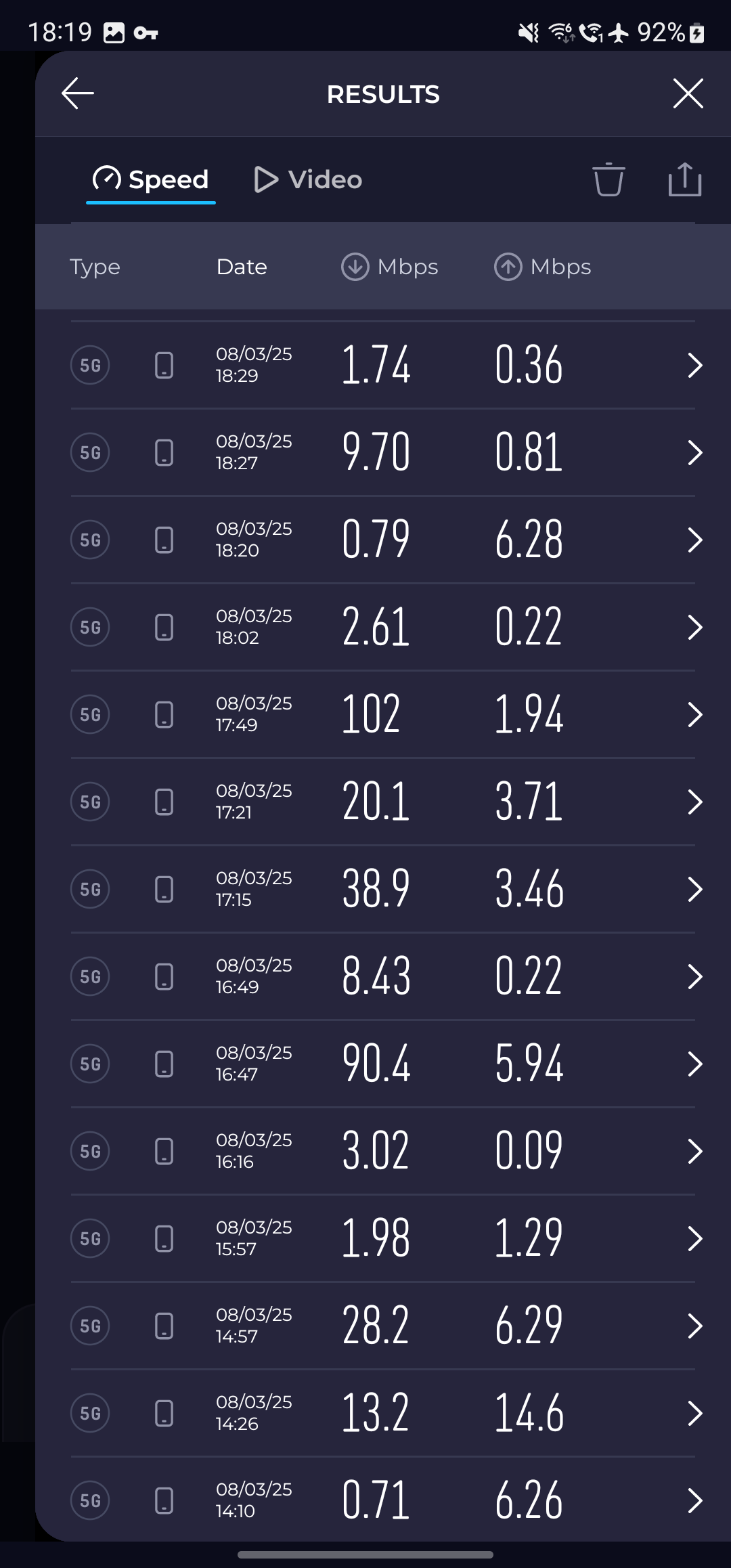Close the Results screen
Viewport: 731px width, 1568px height.
[688, 93]
